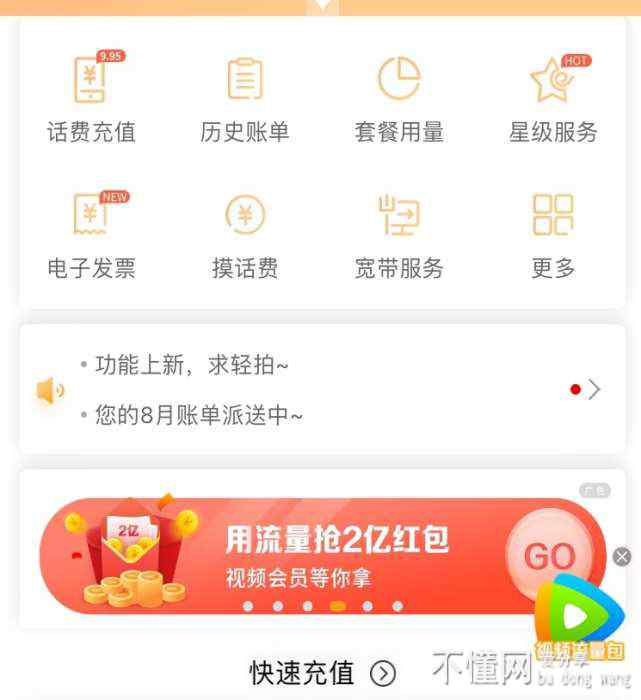Close the floating video traffic pack ad
Image resolution: width=641 pixels, height=700 pixels.
[x=622, y=556]
